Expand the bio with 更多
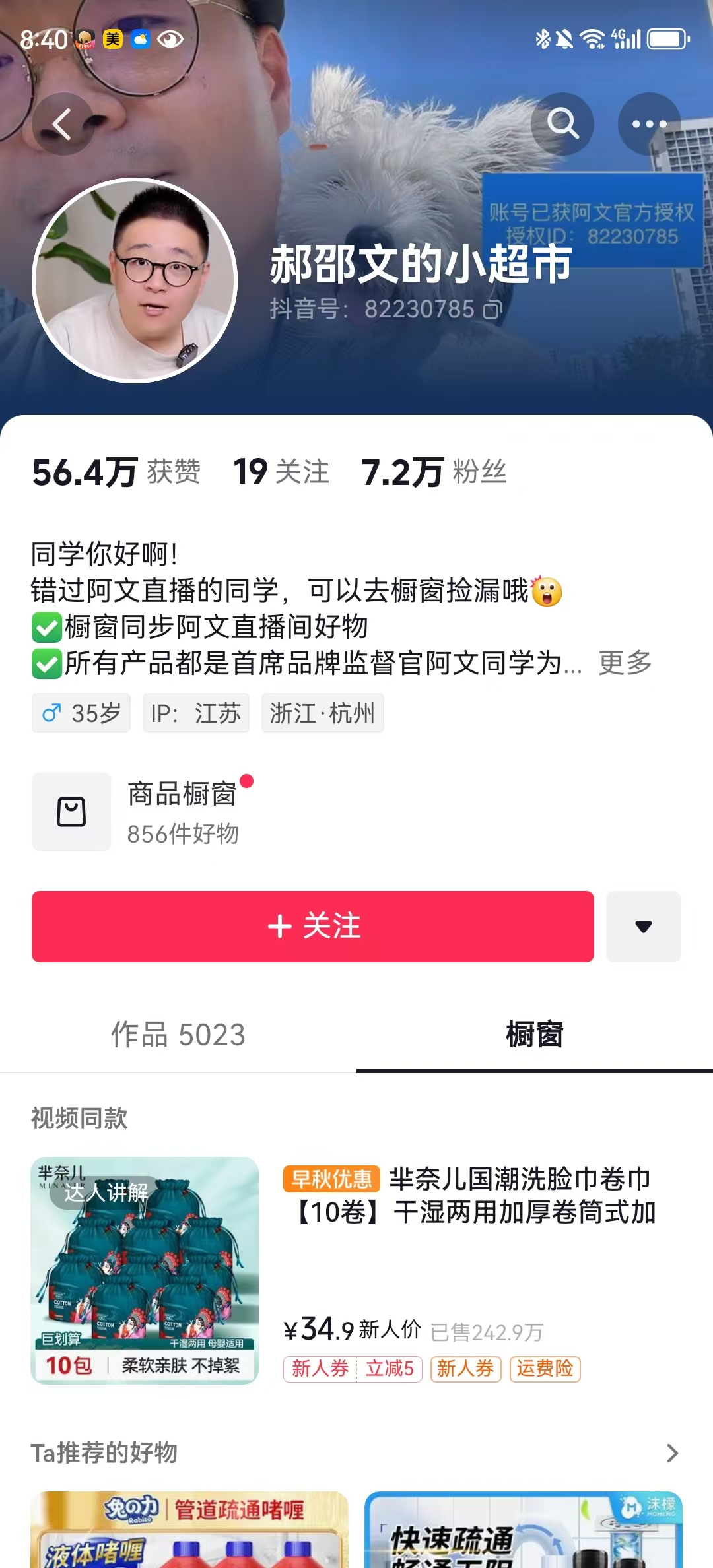 click(x=625, y=664)
